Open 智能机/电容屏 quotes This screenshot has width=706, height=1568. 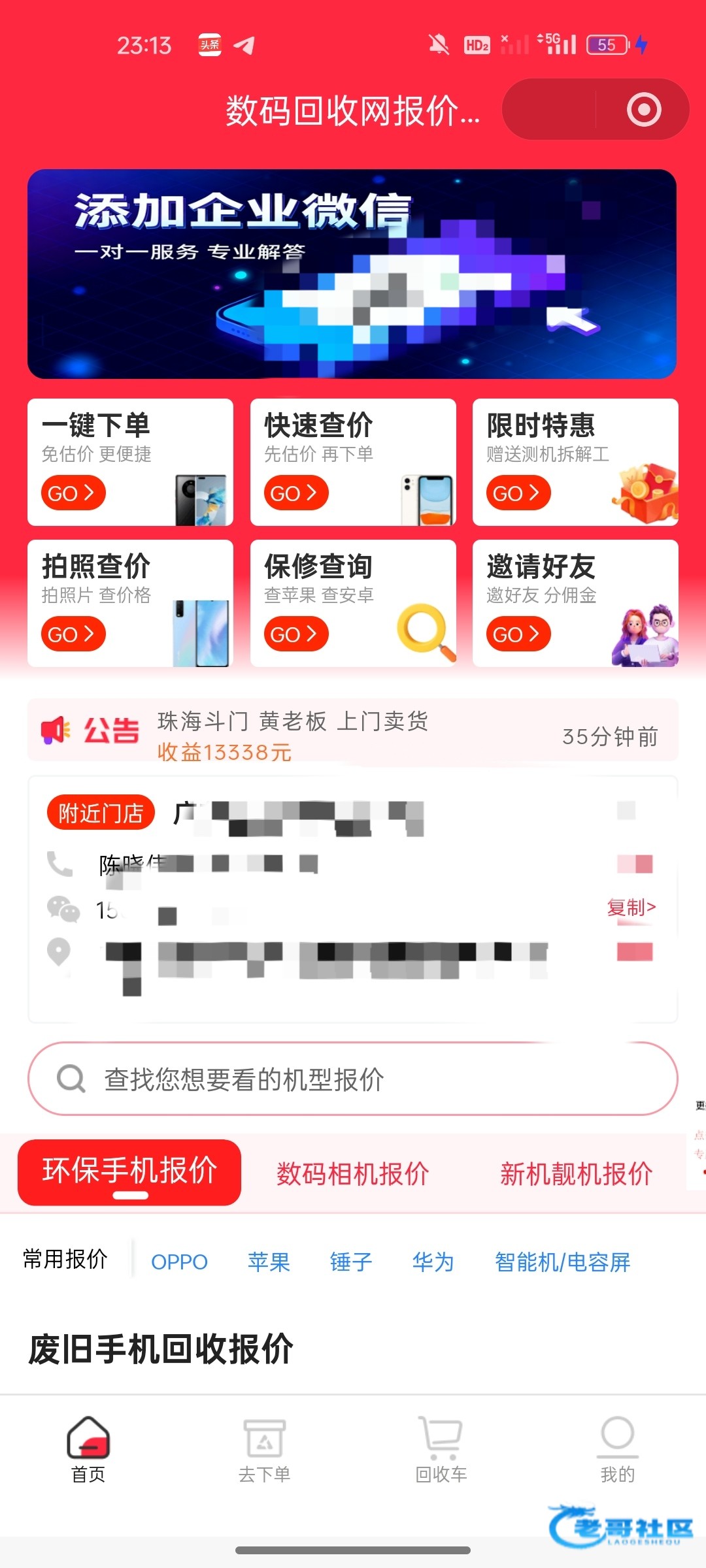(x=562, y=1262)
